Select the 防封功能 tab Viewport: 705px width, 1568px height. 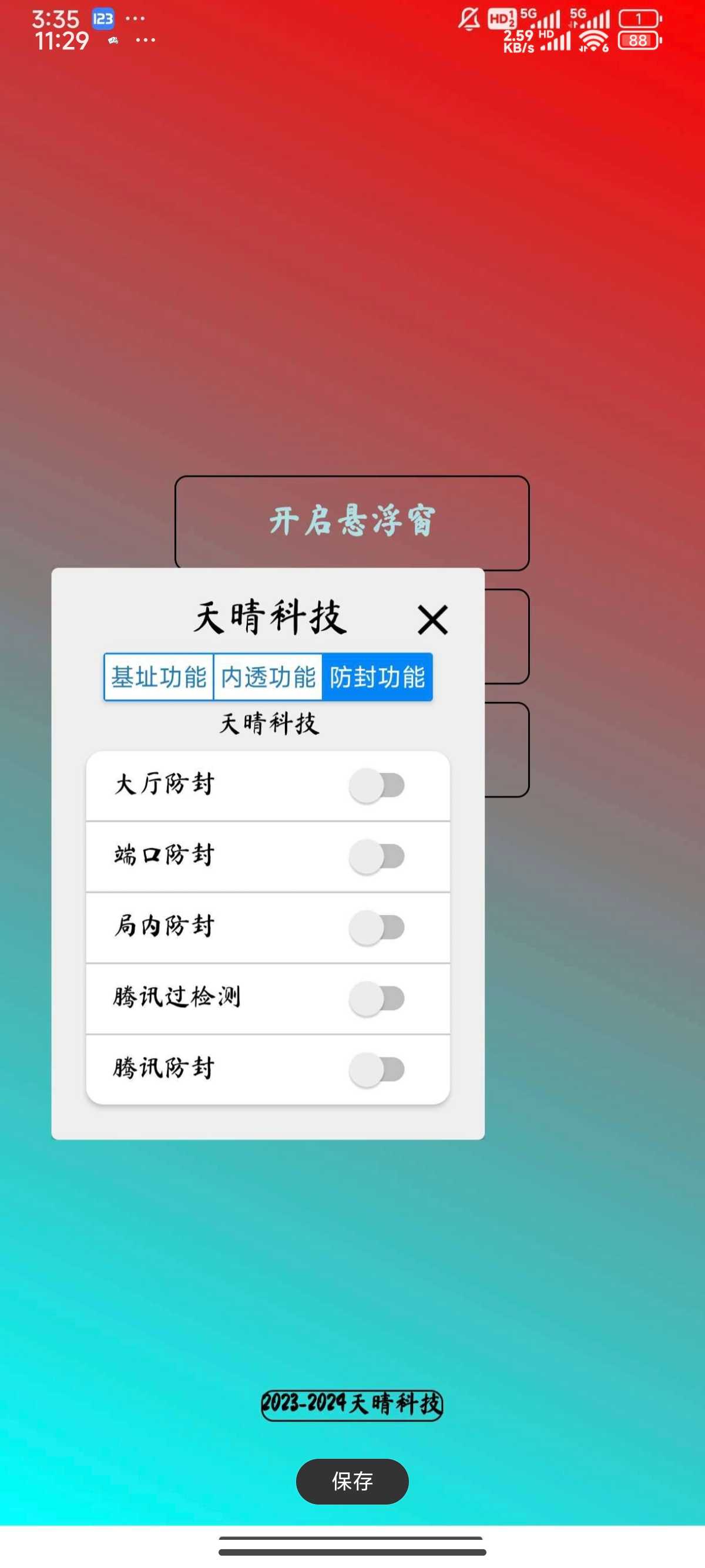pyautogui.click(x=377, y=677)
